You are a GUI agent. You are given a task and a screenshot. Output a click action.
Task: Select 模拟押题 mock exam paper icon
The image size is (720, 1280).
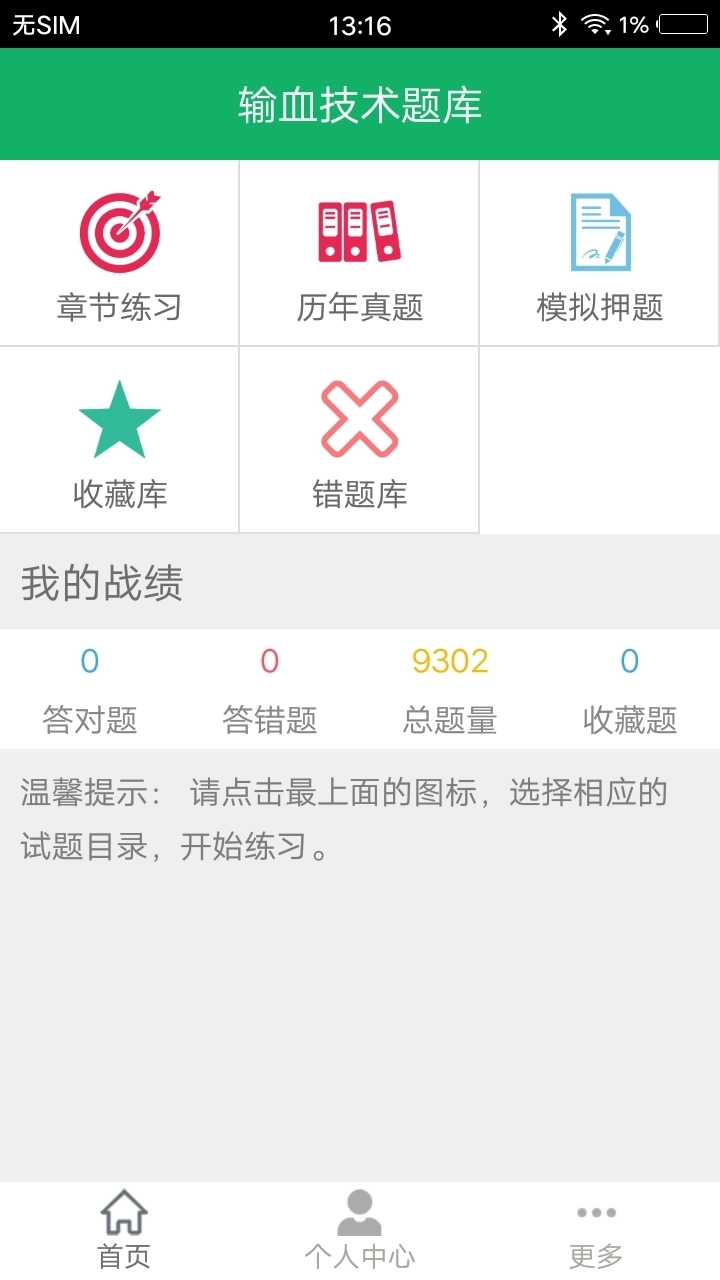click(599, 250)
